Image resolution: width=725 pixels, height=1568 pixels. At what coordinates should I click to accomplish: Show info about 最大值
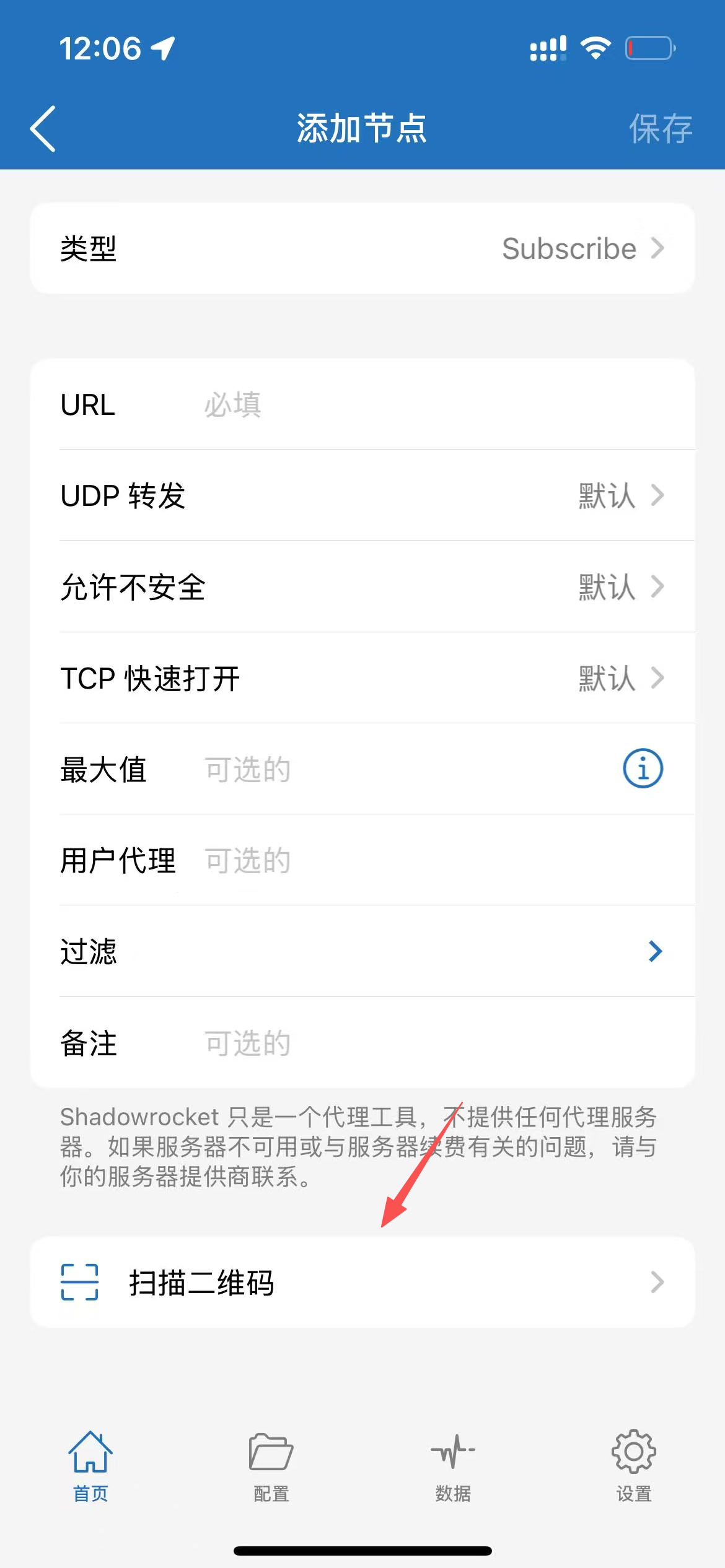click(643, 769)
